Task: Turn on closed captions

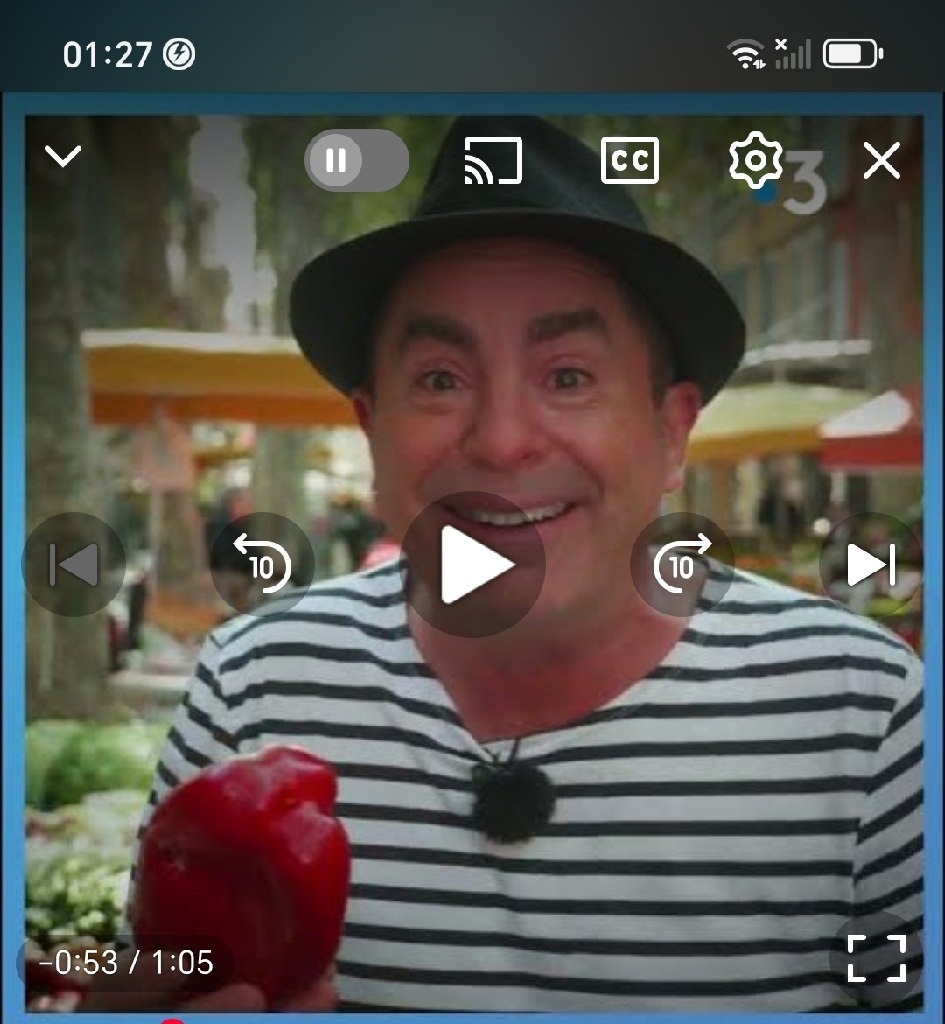Action: coord(630,160)
